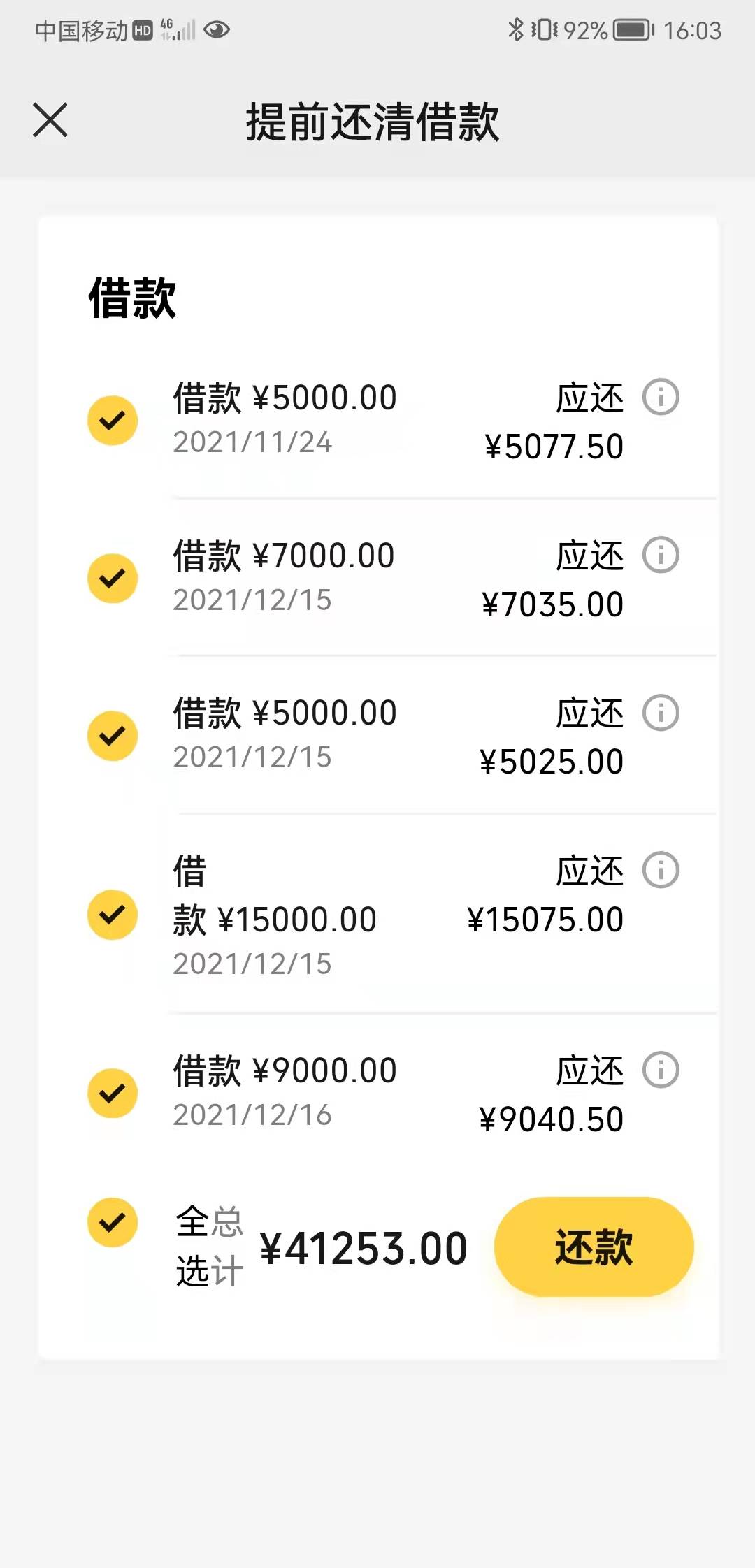755x1568 pixels.
Task: Tap info icon beside ¥15075.00 due
Action: click(661, 870)
